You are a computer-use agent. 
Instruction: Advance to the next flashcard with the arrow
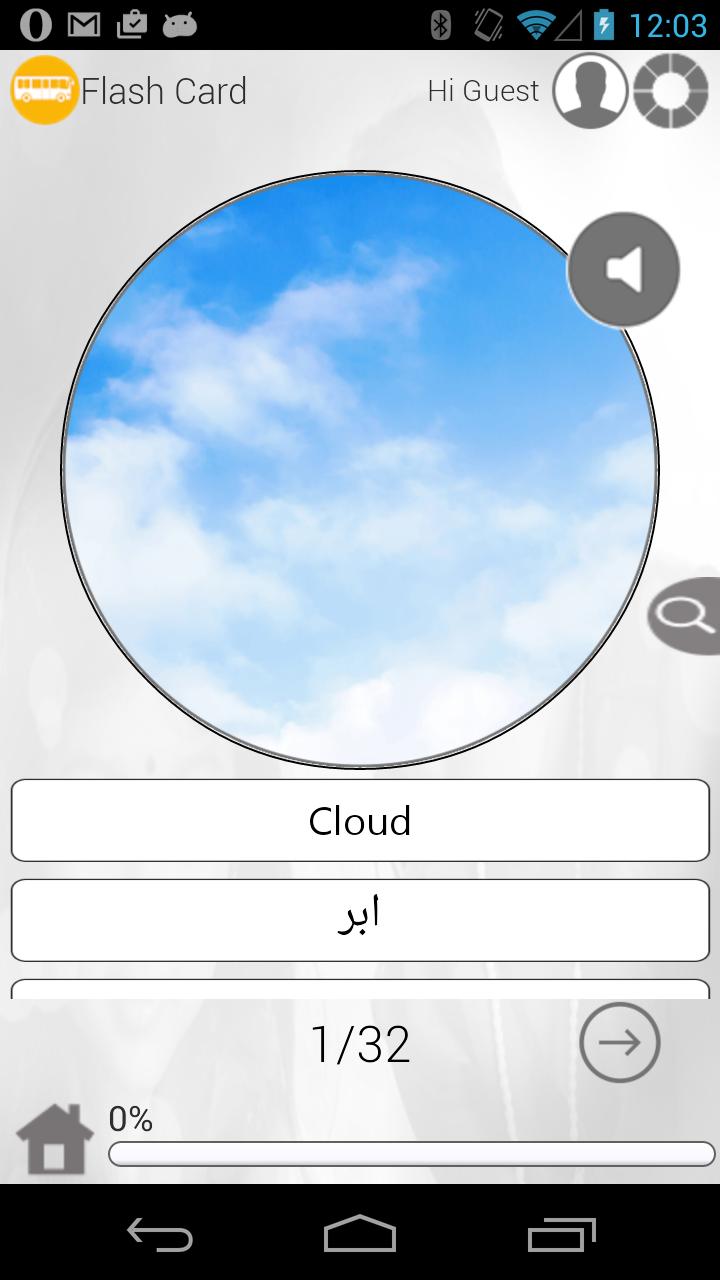tap(619, 1043)
